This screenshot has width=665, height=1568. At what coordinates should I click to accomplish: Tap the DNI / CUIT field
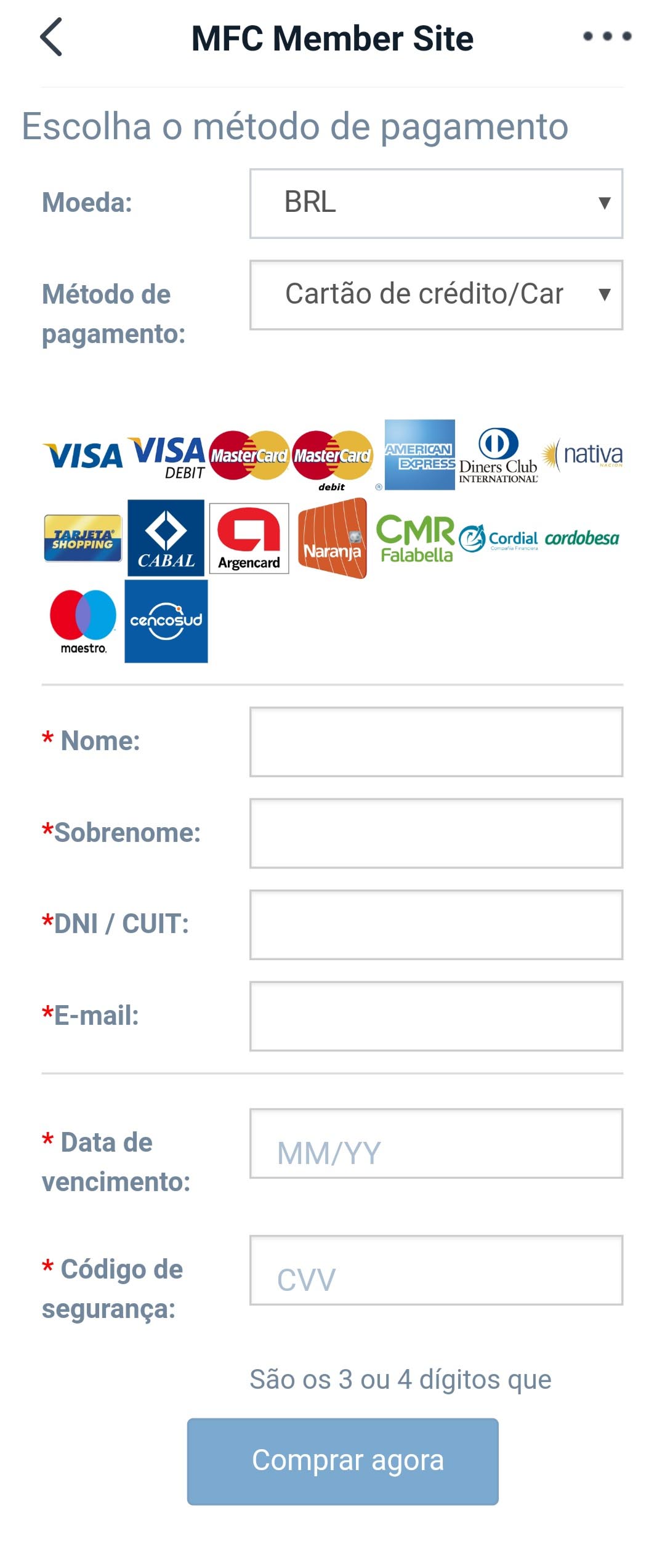436,924
